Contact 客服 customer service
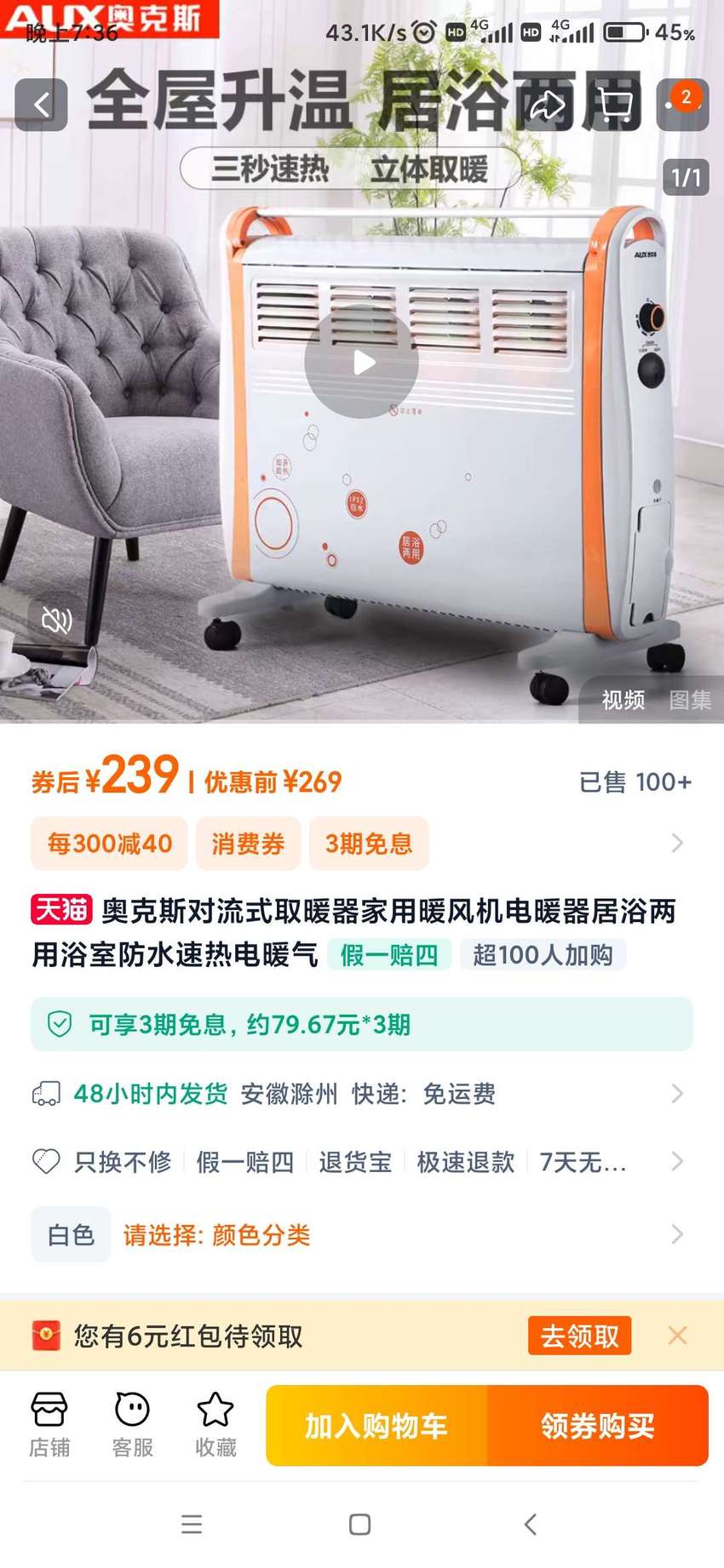Viewport: 724px width, 1568px height. tap(132, 1426)
